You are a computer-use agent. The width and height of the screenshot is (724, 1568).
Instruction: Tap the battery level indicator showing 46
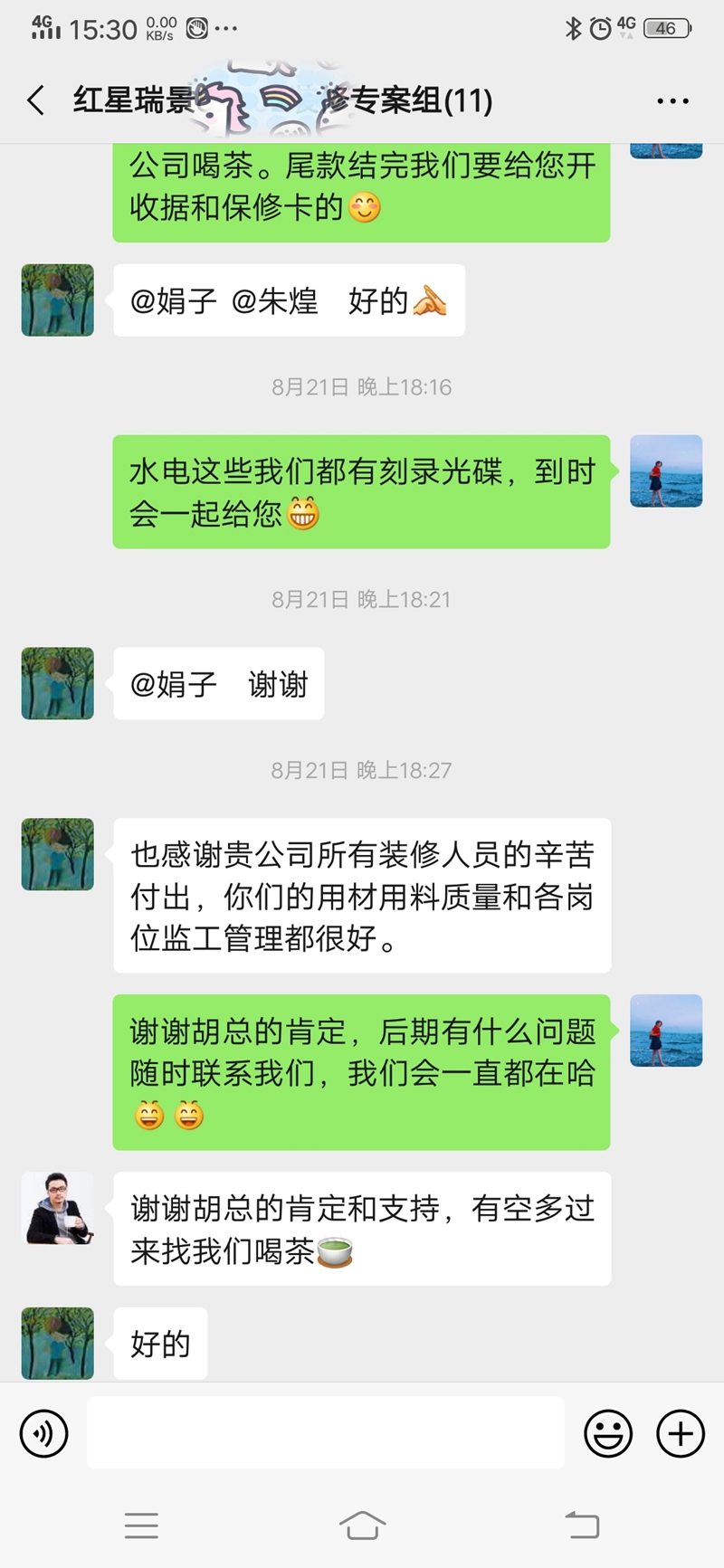pos(665,27)
